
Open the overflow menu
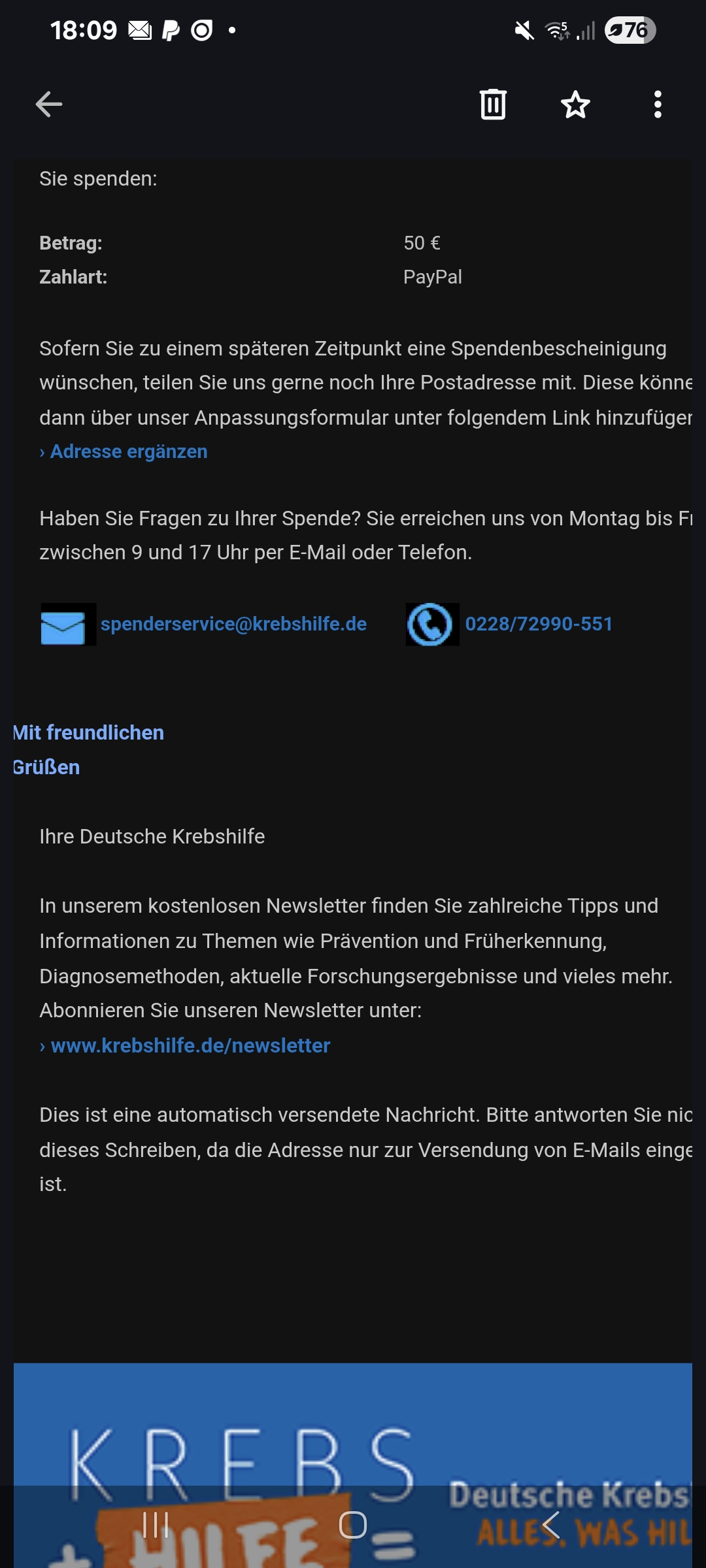pos(658,105)
